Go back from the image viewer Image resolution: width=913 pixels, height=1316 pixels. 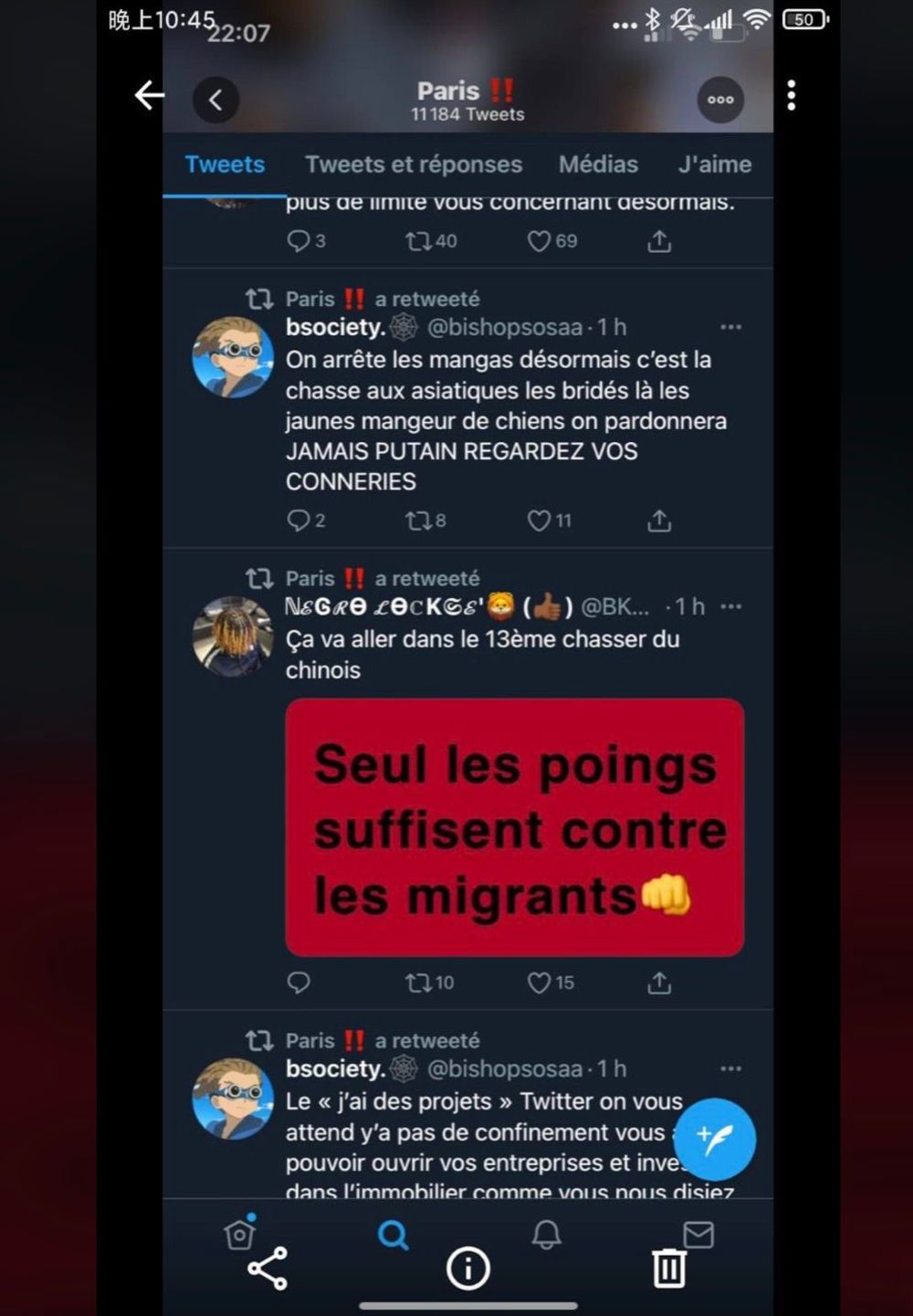click(x=149, y=95)
